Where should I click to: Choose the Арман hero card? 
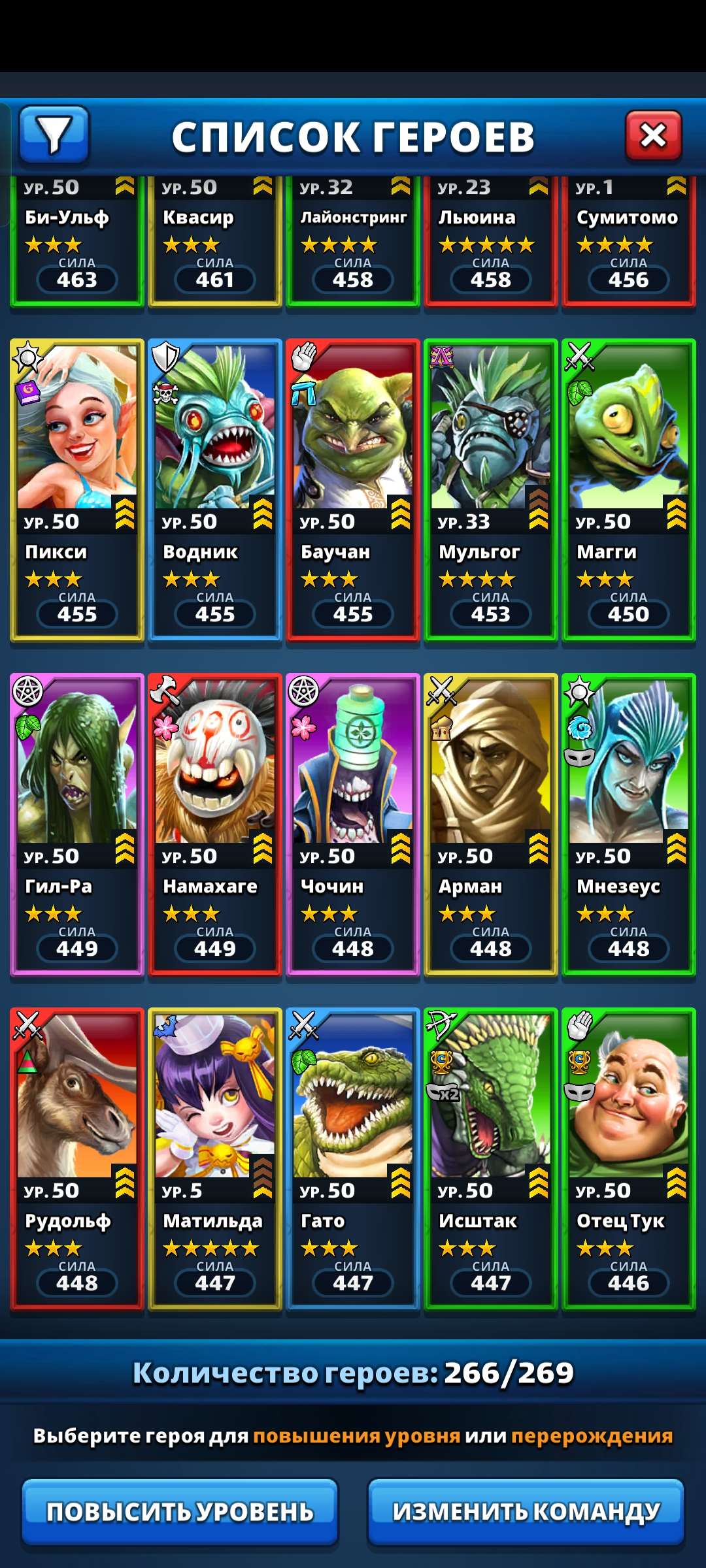coord(491,825)
